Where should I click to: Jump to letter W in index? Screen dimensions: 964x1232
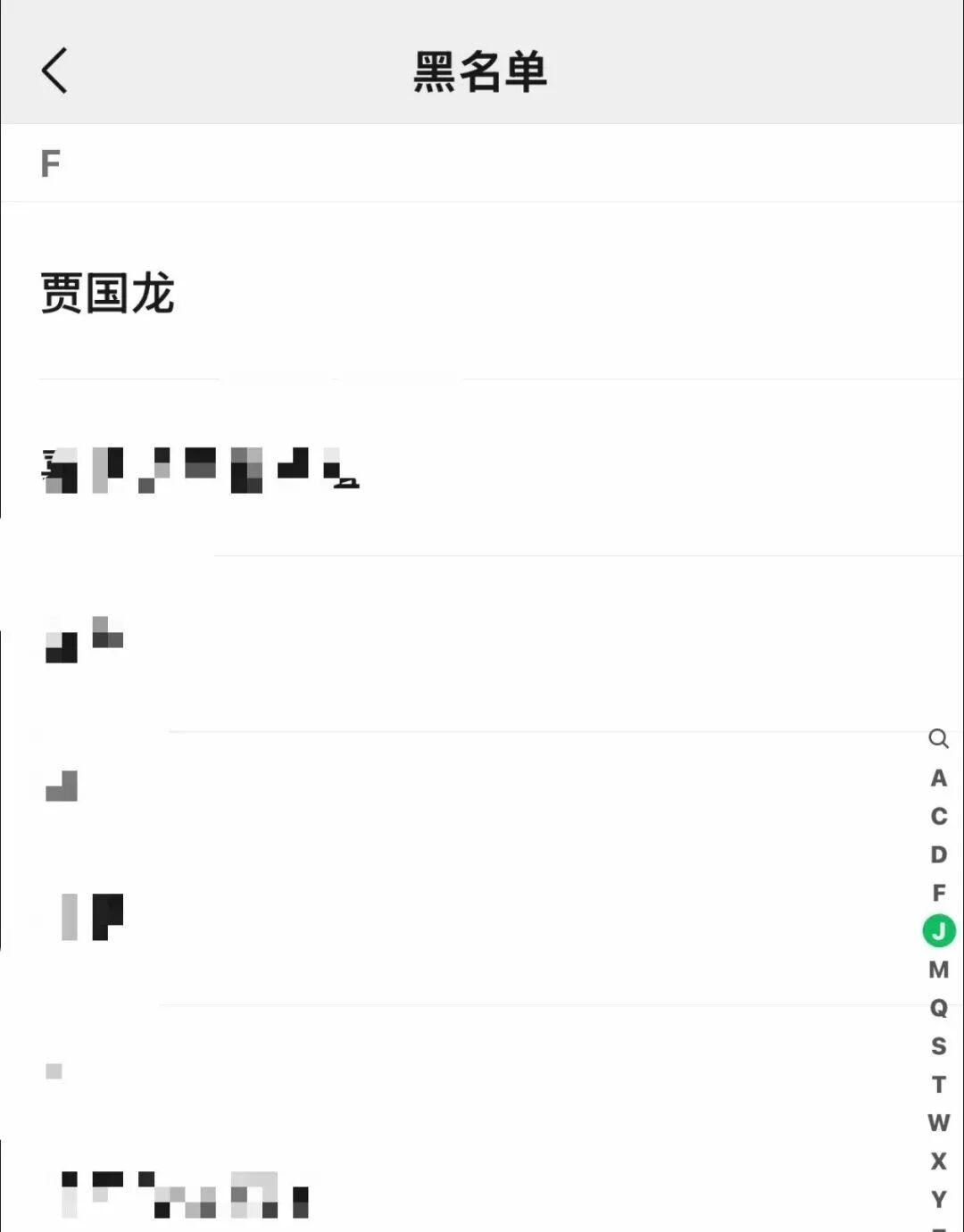(x=938, y=1123)
